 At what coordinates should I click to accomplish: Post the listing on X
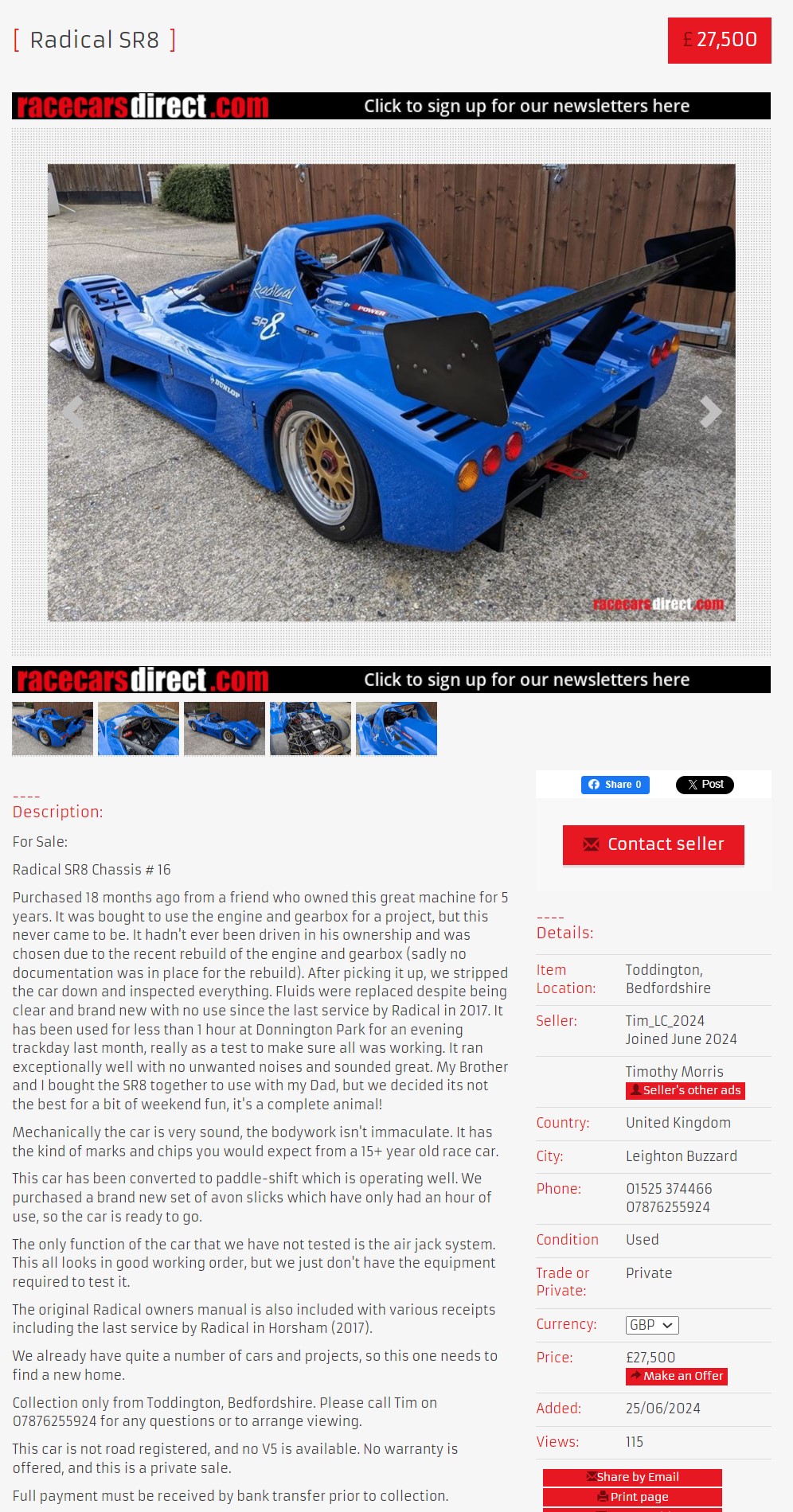(705, 785)
